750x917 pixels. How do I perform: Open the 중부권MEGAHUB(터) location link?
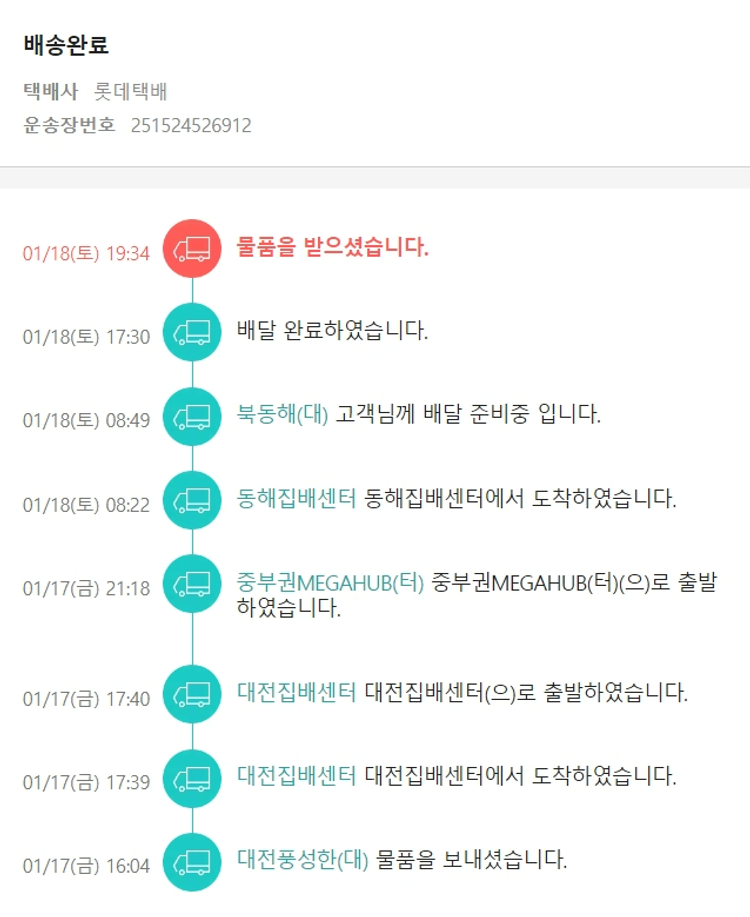330,582
